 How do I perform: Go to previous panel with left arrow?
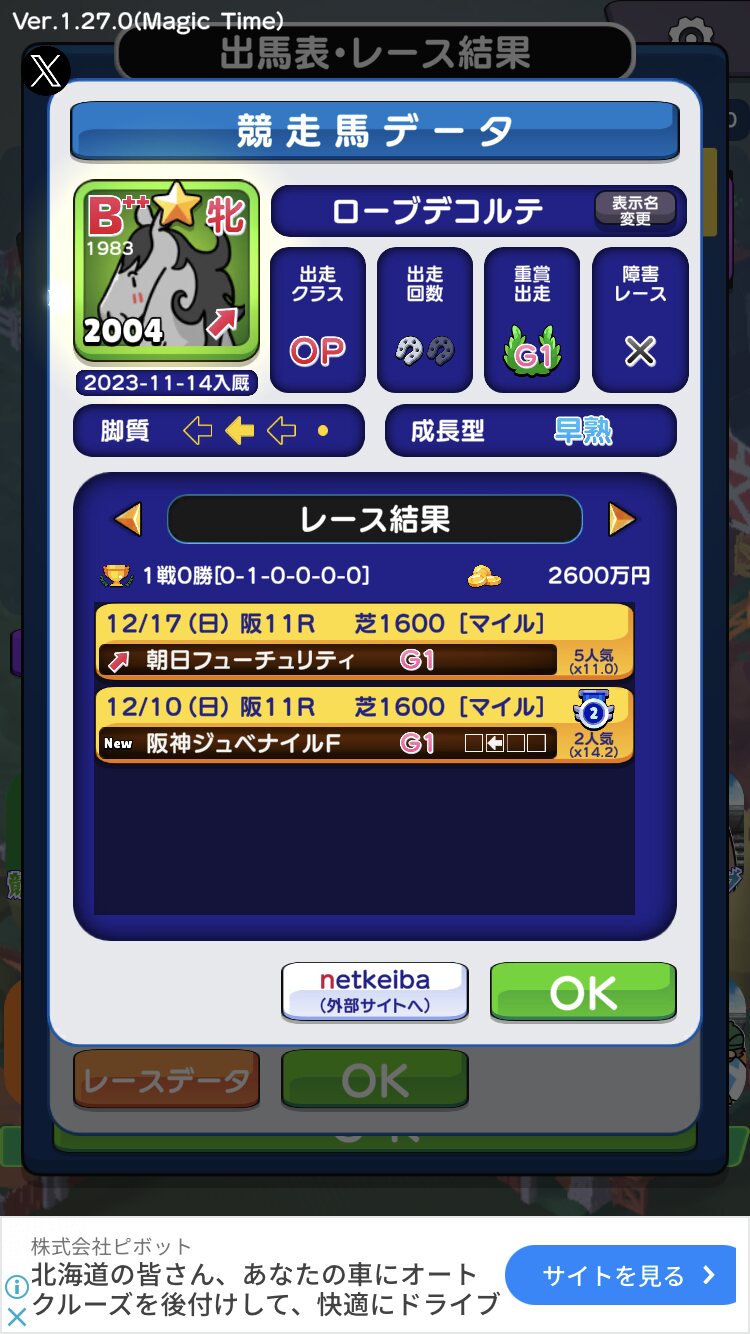coord(128,519)
